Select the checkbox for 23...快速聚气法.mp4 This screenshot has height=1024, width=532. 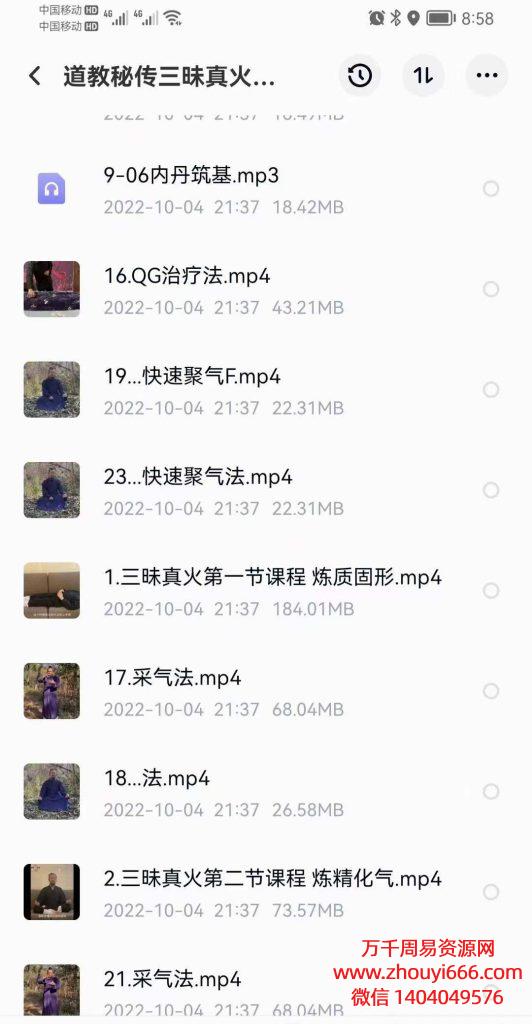click(491, 490)
